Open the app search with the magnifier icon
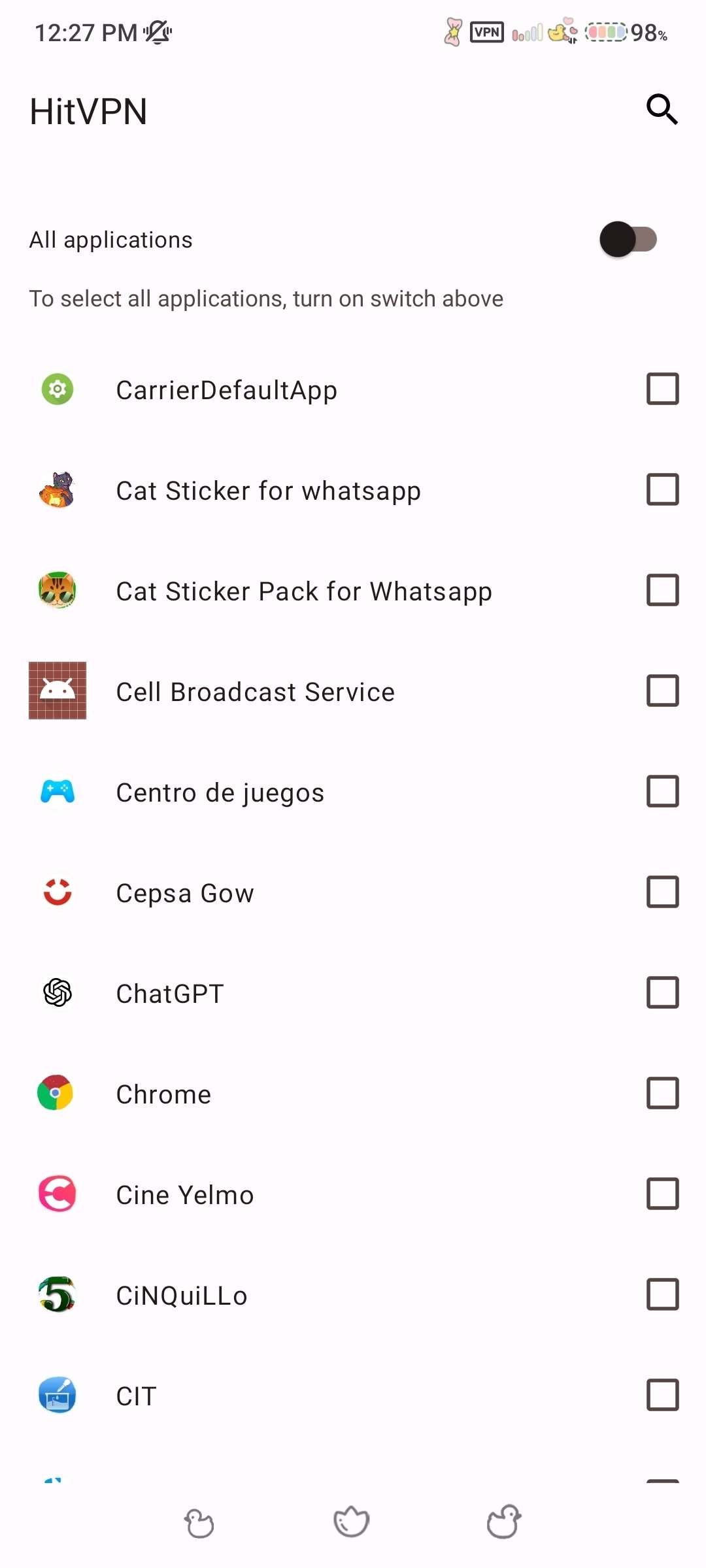This screenshot has width=706, height=1568. click(662, 108)
